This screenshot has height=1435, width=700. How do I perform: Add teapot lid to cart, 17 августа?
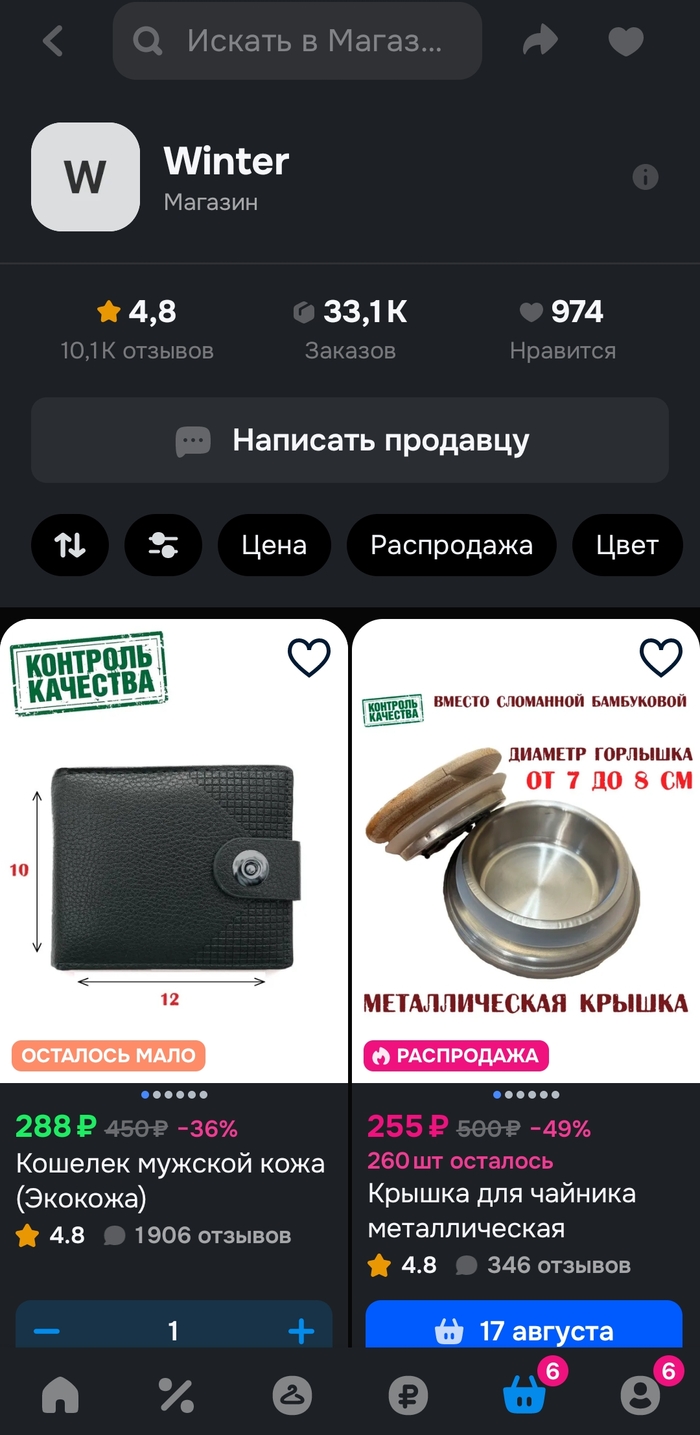(524, 1330)
